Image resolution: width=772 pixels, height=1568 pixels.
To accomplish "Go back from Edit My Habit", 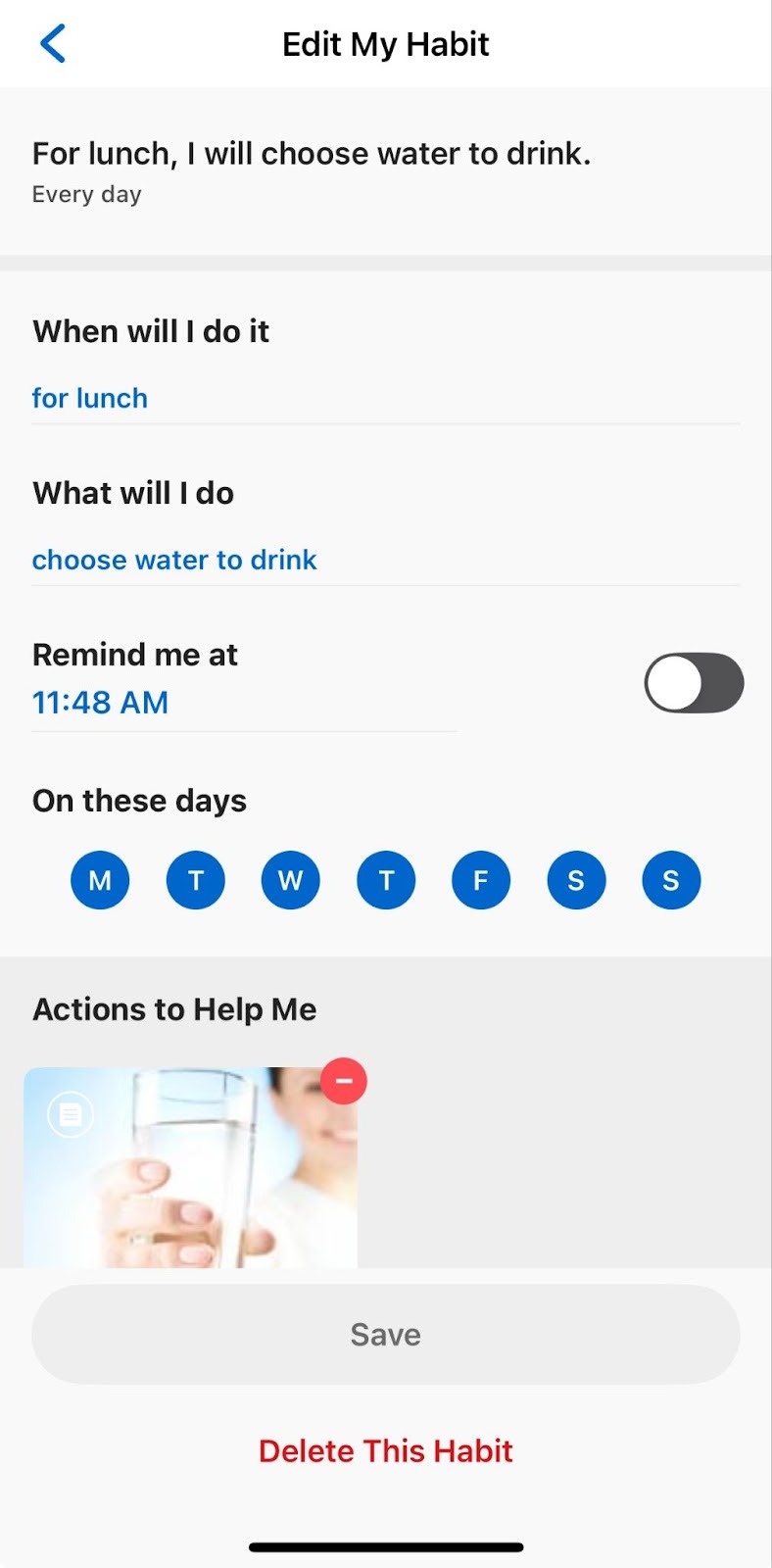I will click(53, 44).
